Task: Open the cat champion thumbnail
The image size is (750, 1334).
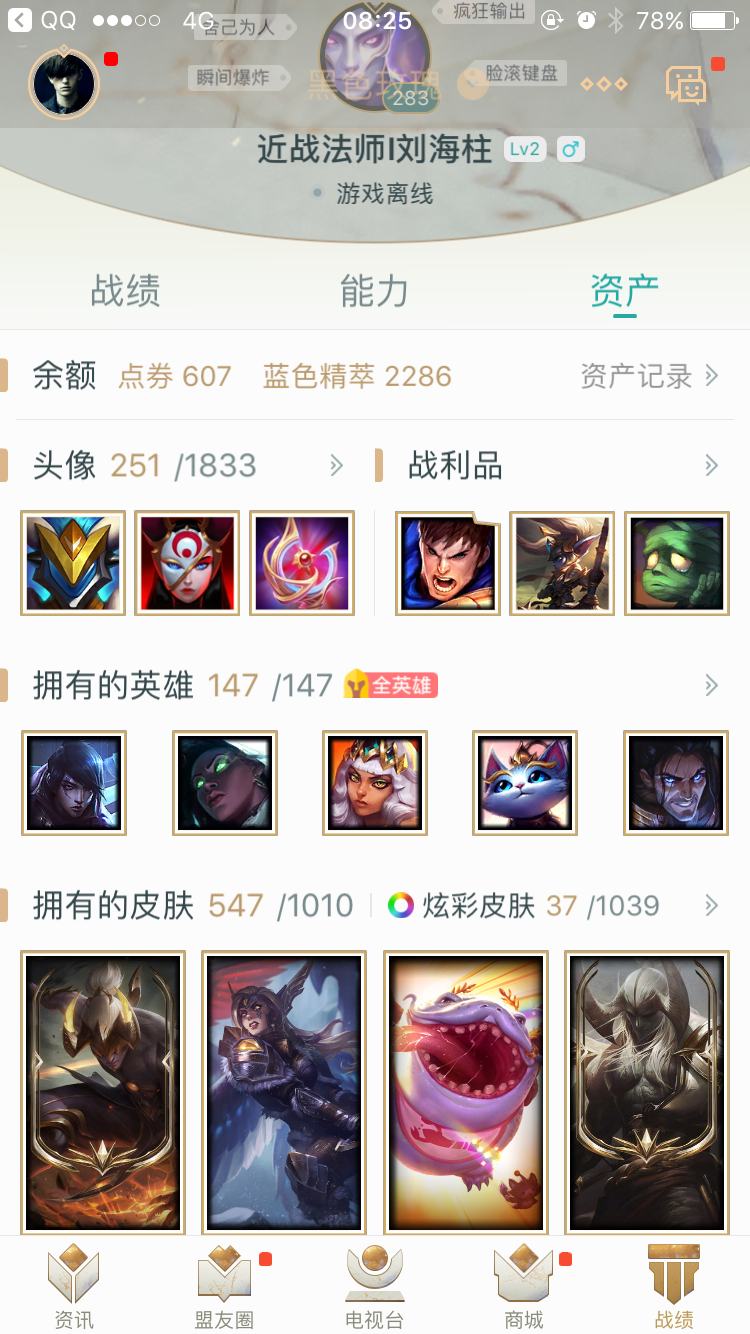Action: click(x=524, y=783)
